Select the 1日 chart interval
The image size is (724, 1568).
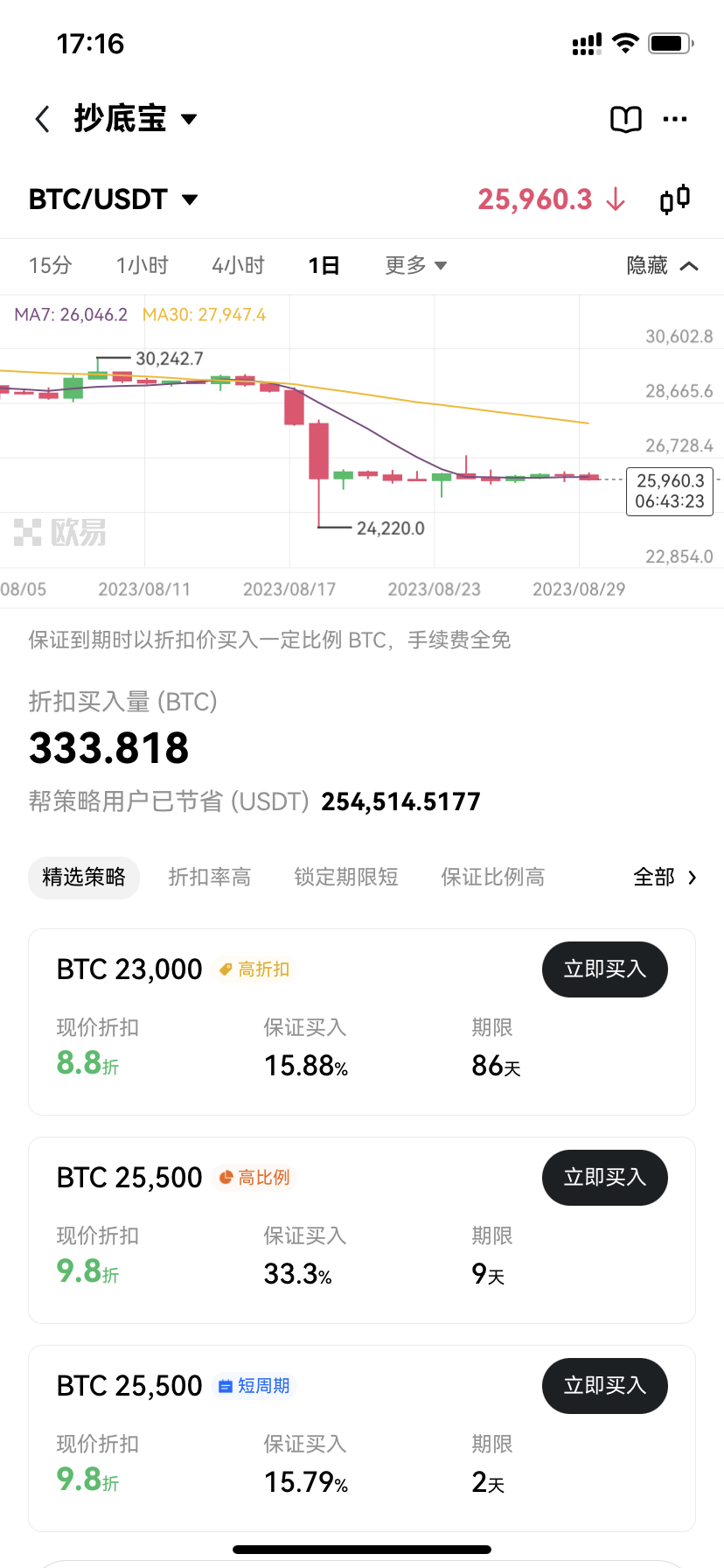(324, 265)
